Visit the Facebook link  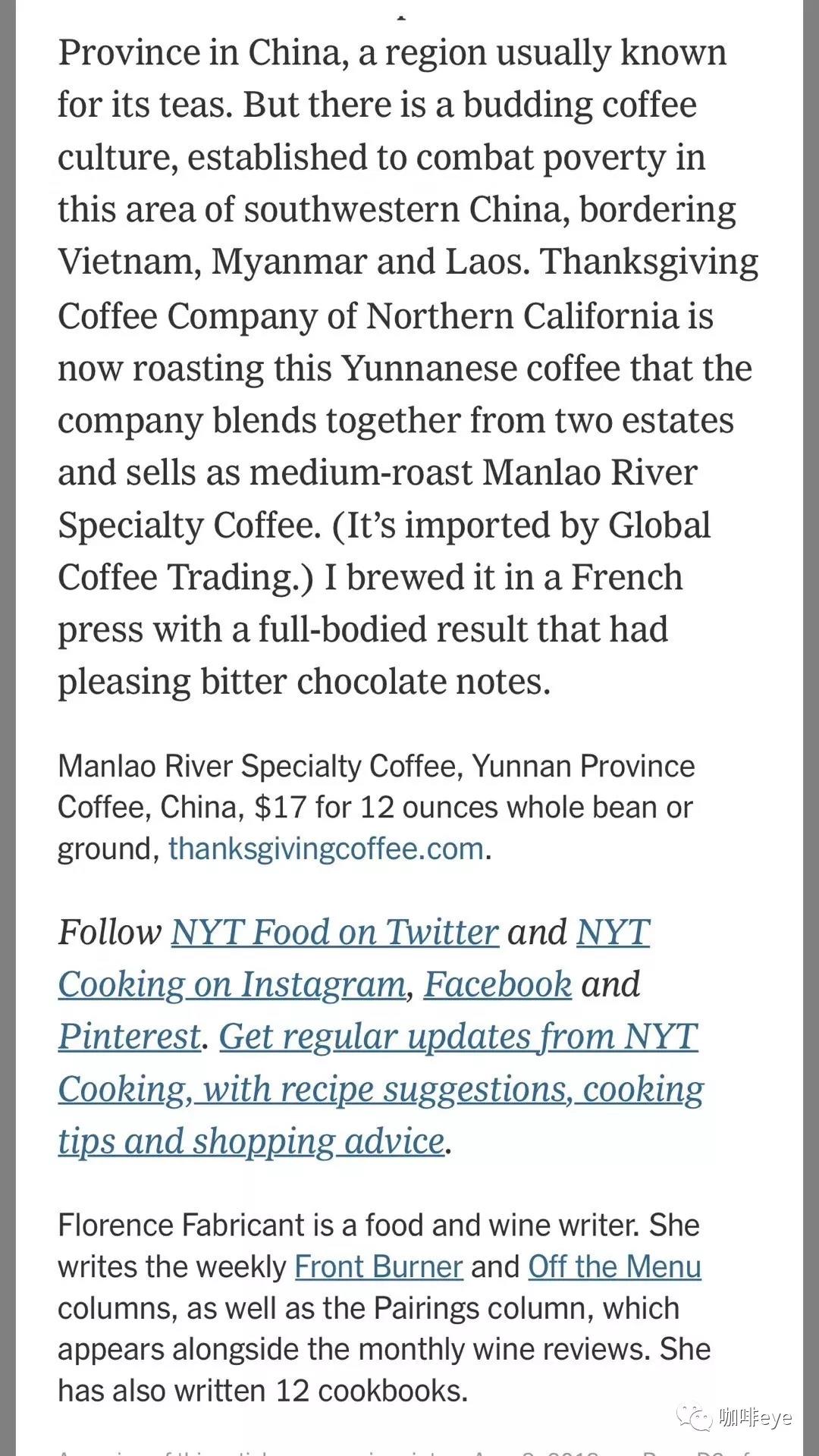[x=497, y=984]
